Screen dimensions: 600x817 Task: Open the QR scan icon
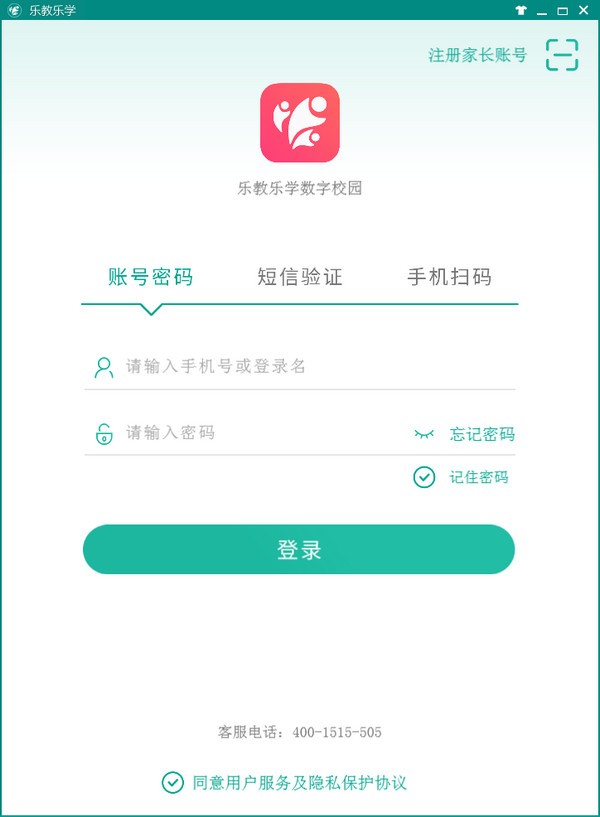tap(562, 55)
